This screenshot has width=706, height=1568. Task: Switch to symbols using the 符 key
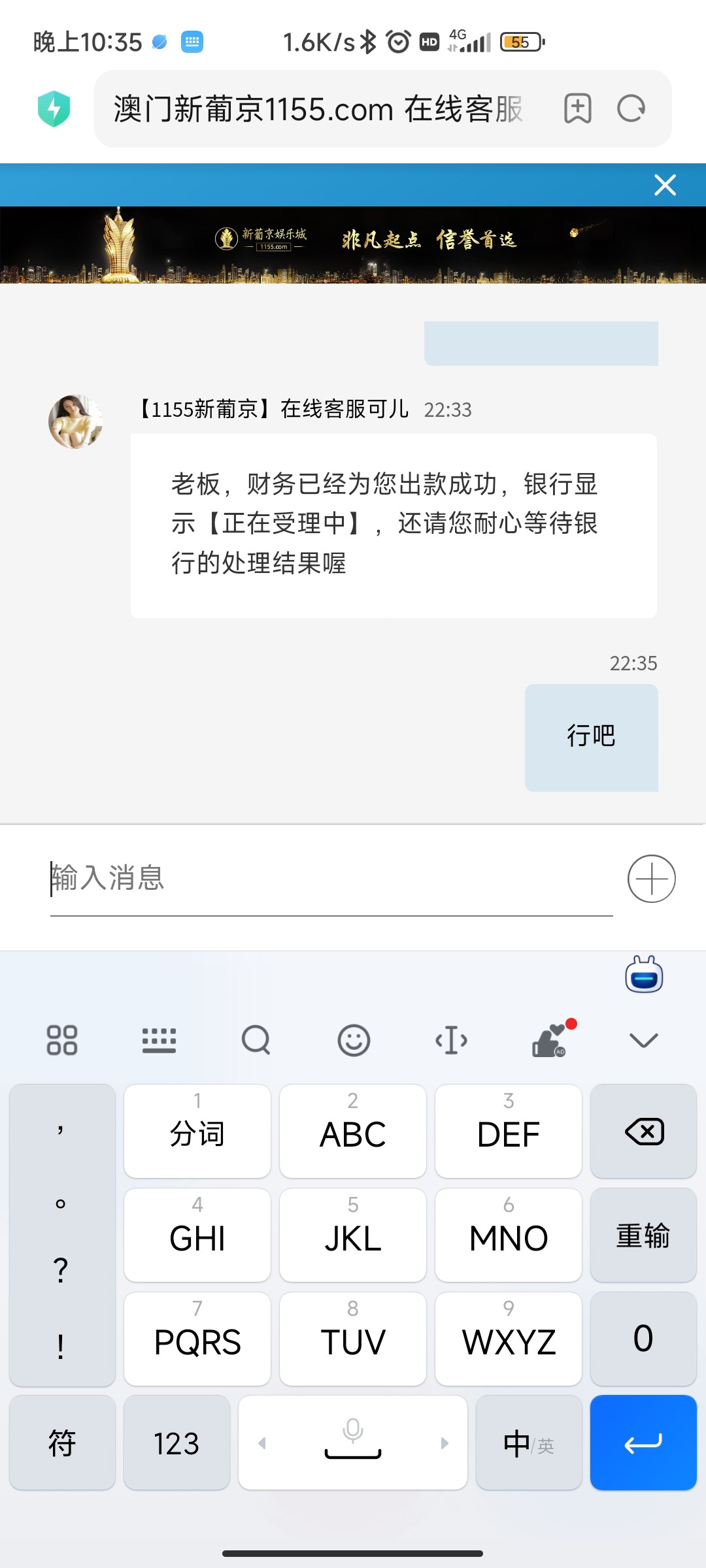tap(62, 1443)
